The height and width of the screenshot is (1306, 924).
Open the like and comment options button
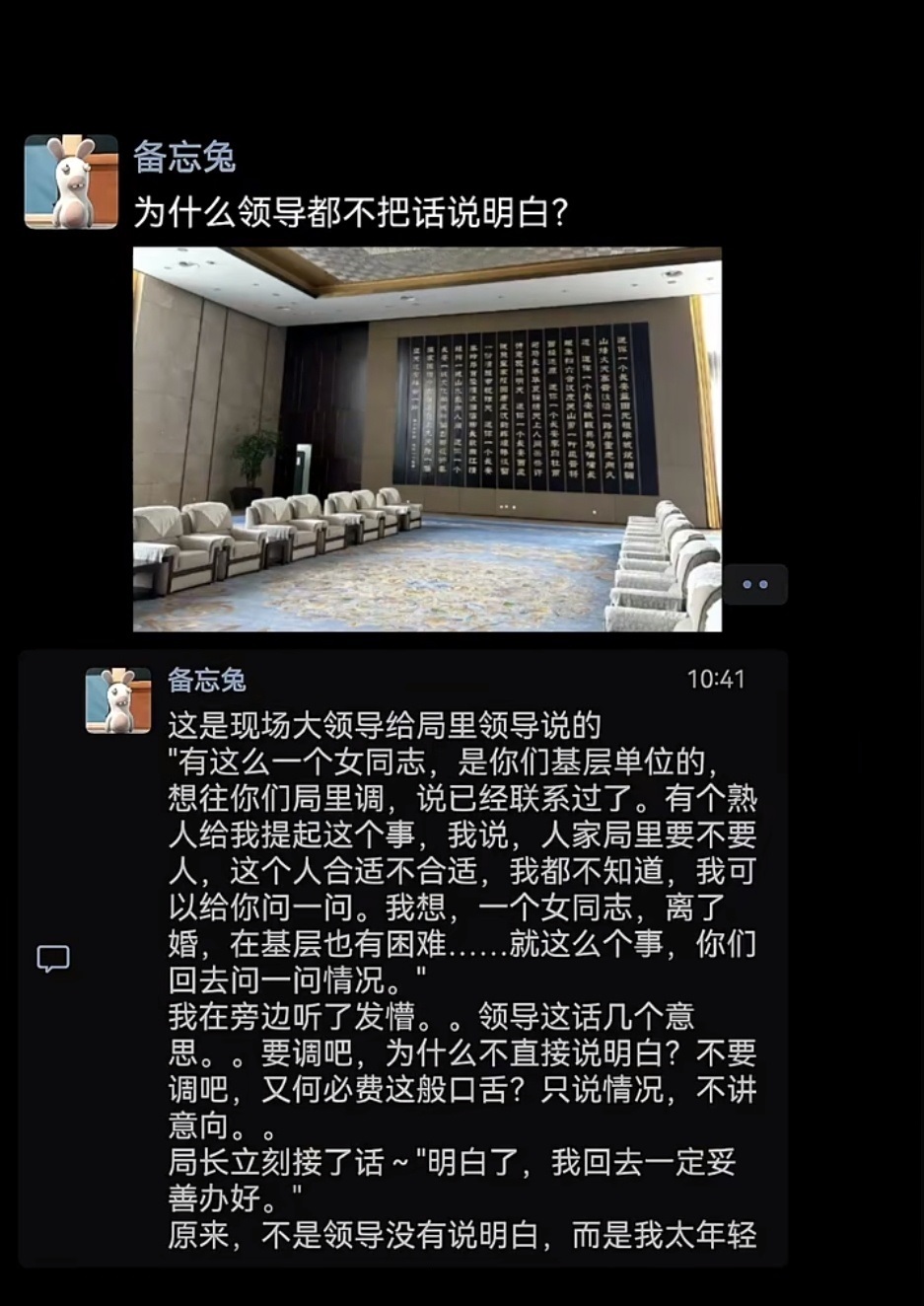pos(754,585)
